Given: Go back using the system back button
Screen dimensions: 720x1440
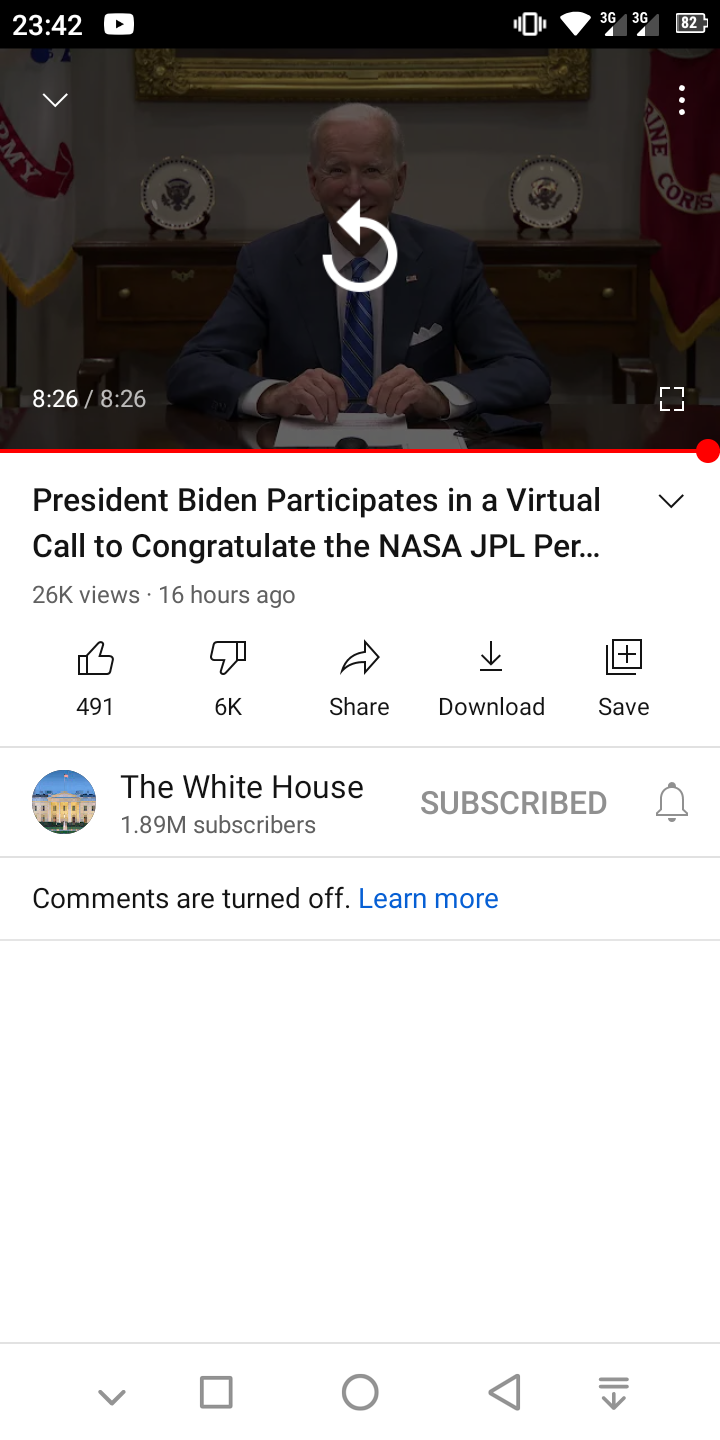Looking at the screenshot, I should coord(505,1392).
